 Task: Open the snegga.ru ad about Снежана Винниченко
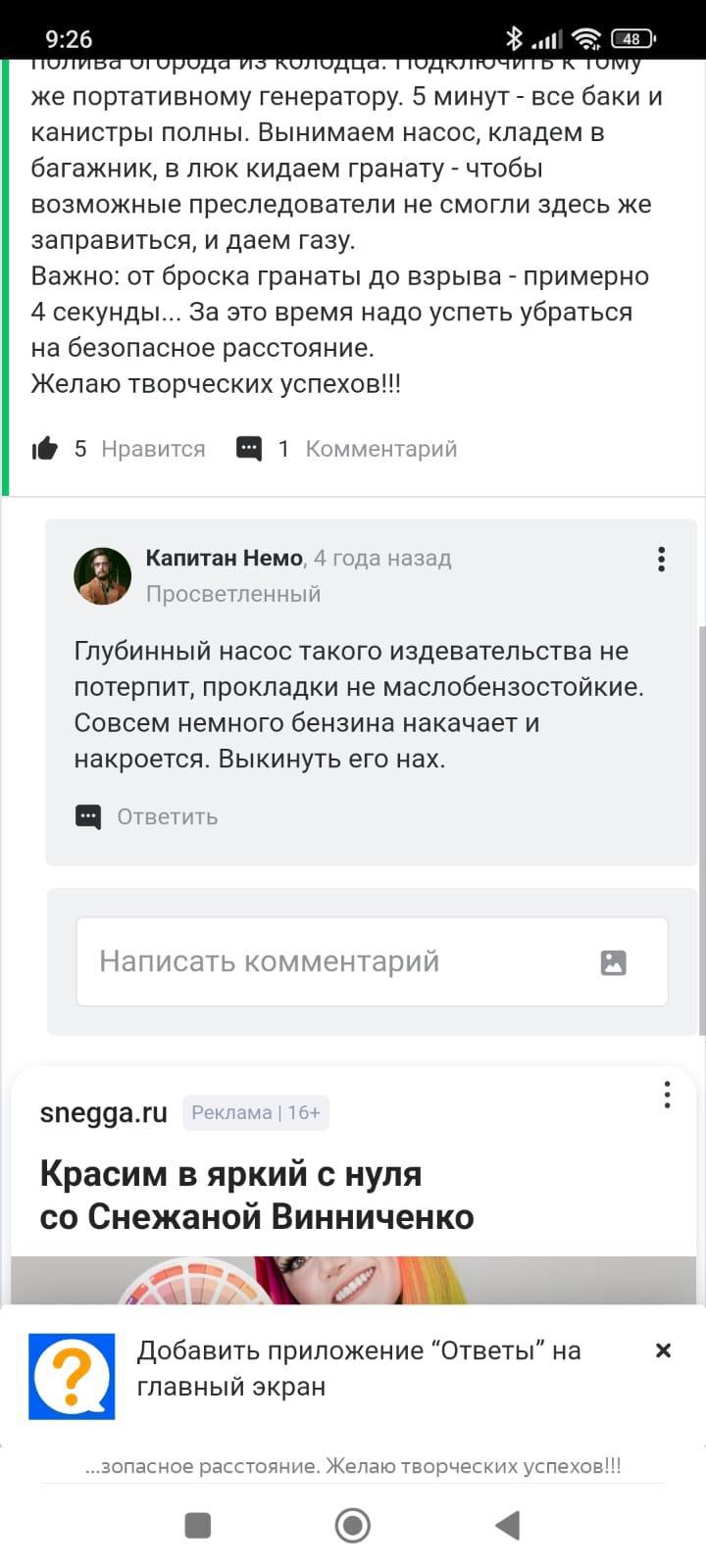(x=257, y=1195)
